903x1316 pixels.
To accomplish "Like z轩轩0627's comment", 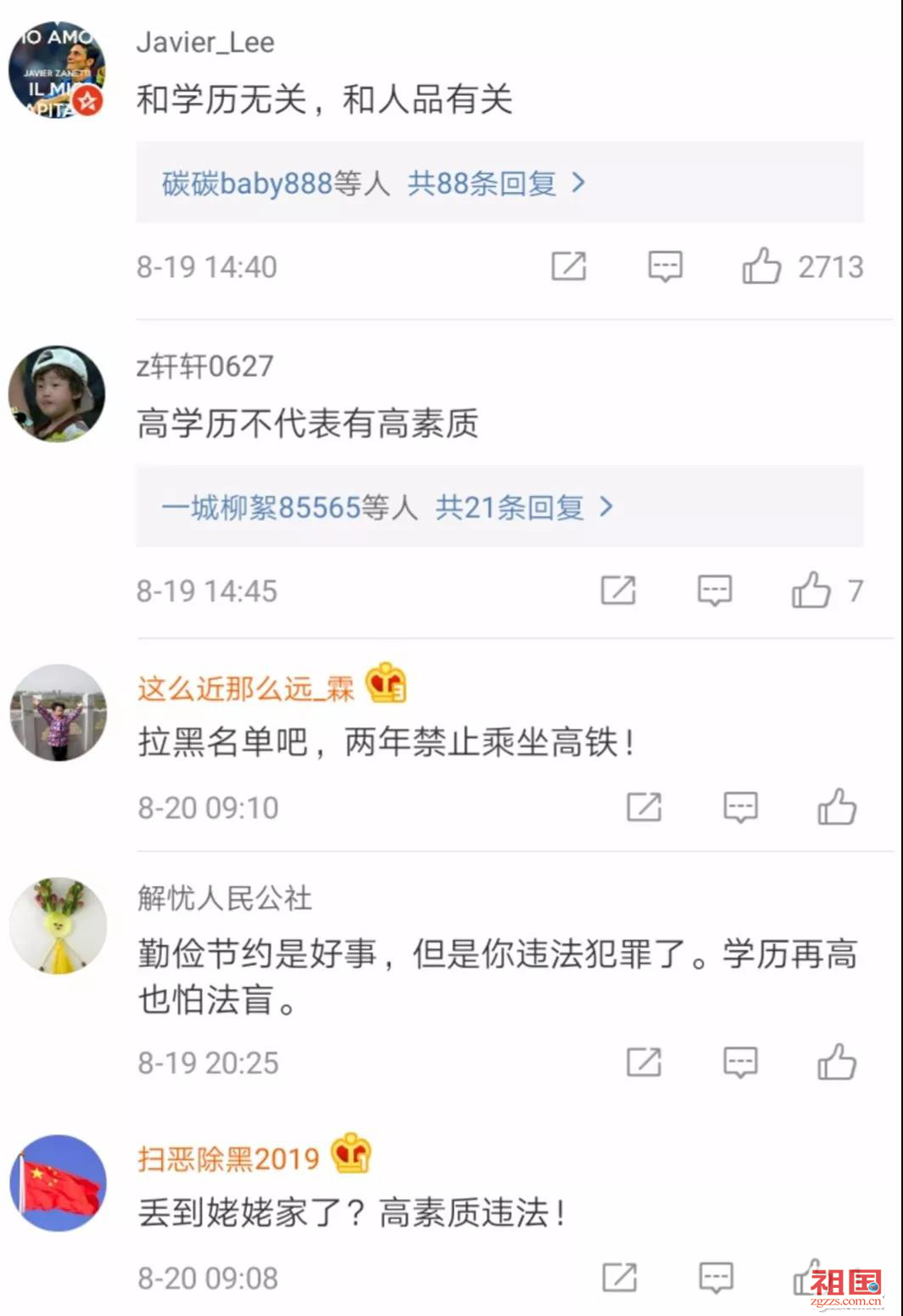I will [x=811, y=590].
